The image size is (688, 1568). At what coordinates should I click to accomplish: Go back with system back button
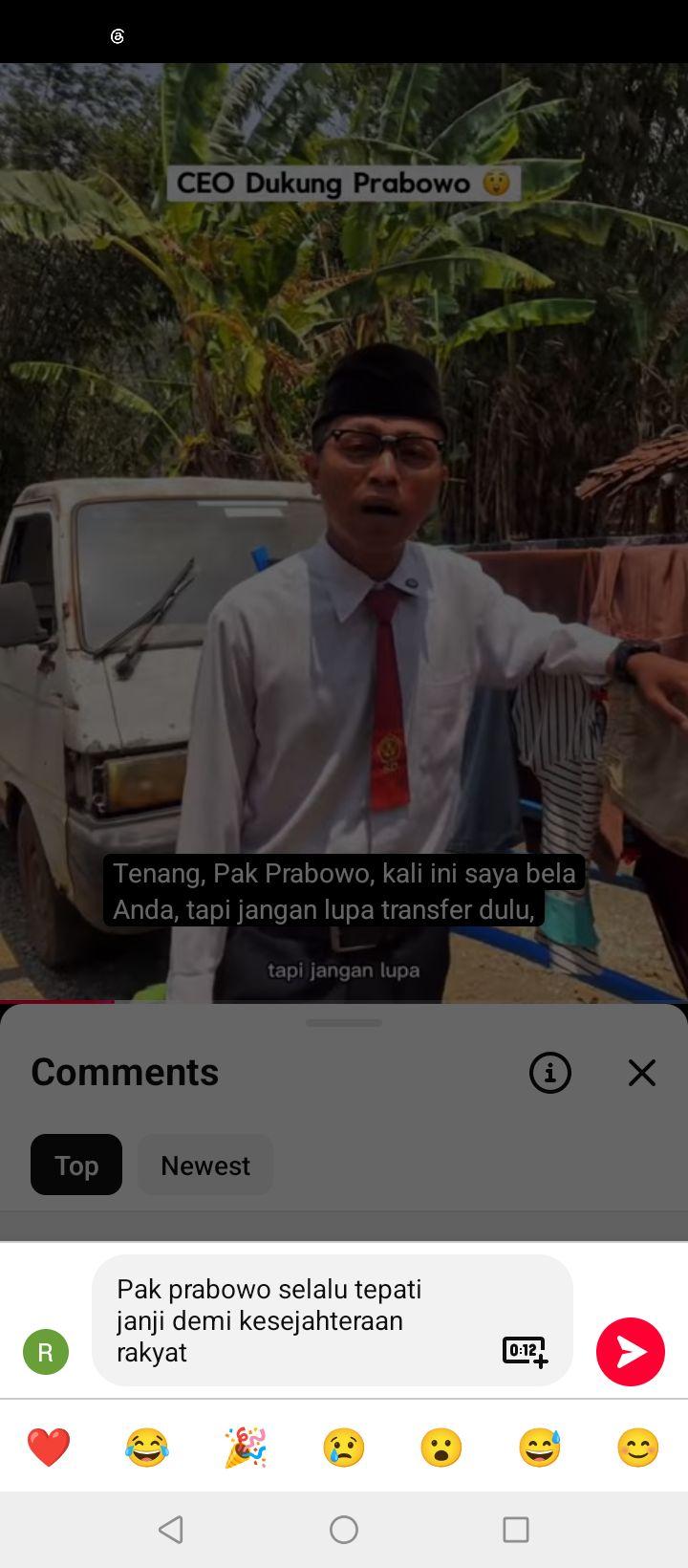[x=171, y=1530]
